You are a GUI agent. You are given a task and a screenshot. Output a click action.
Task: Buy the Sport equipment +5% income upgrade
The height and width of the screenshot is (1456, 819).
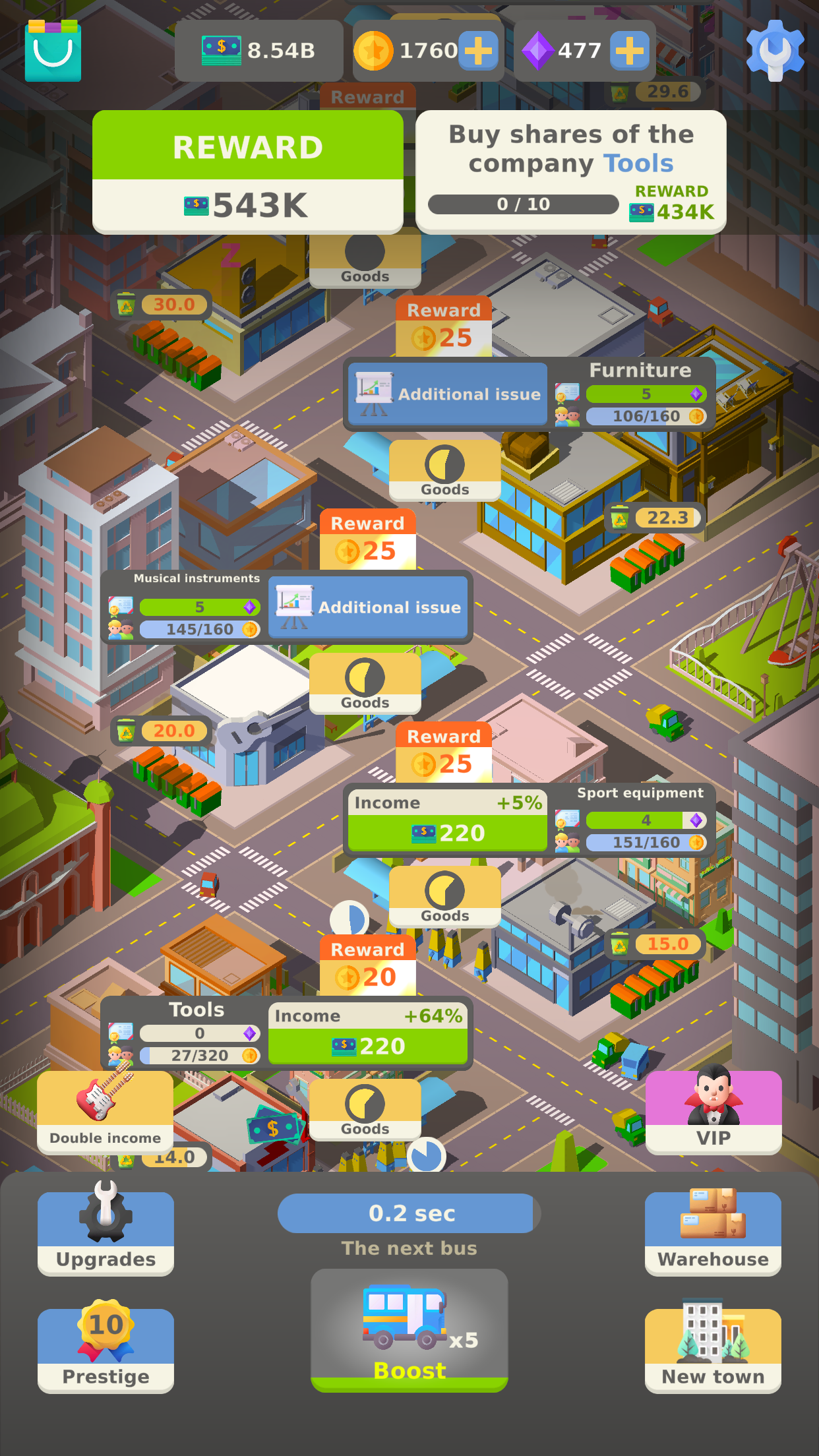(448, 821)
